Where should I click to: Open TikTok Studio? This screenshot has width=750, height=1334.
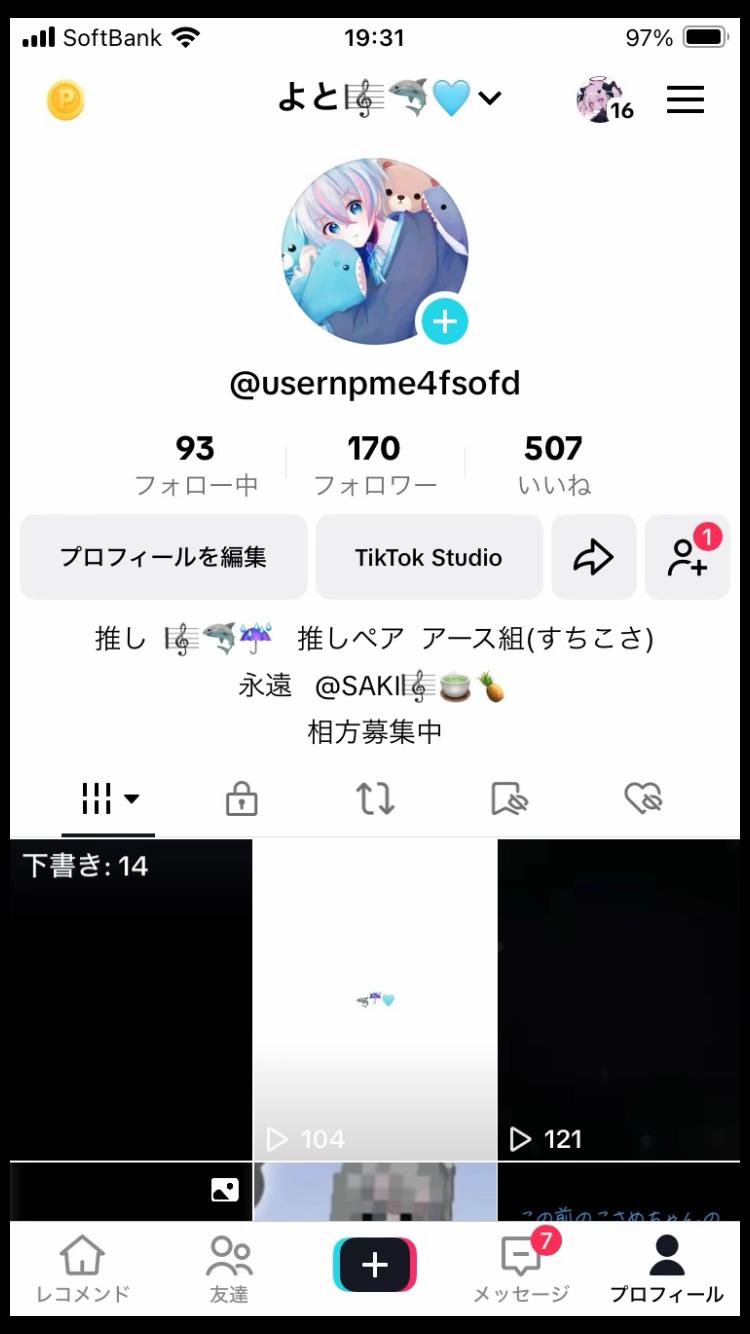click(429, 557)
